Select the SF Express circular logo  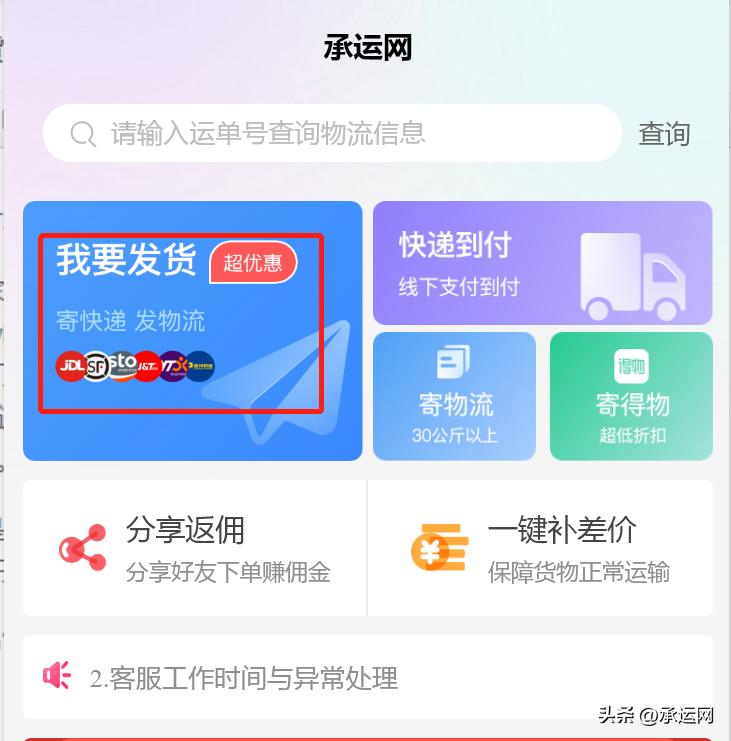pyautogui.click(x=96, y=366)
